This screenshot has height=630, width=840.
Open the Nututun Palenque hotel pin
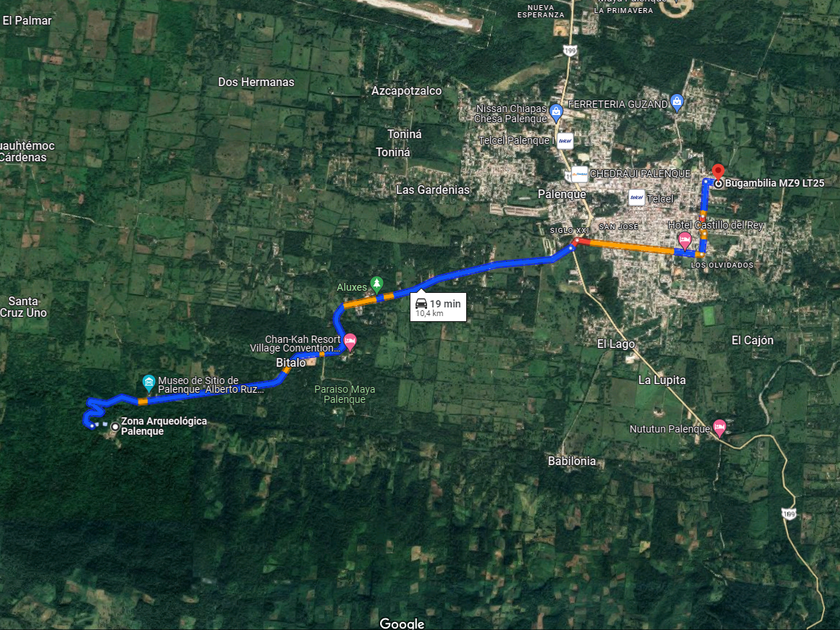click(x=720, y=428)
